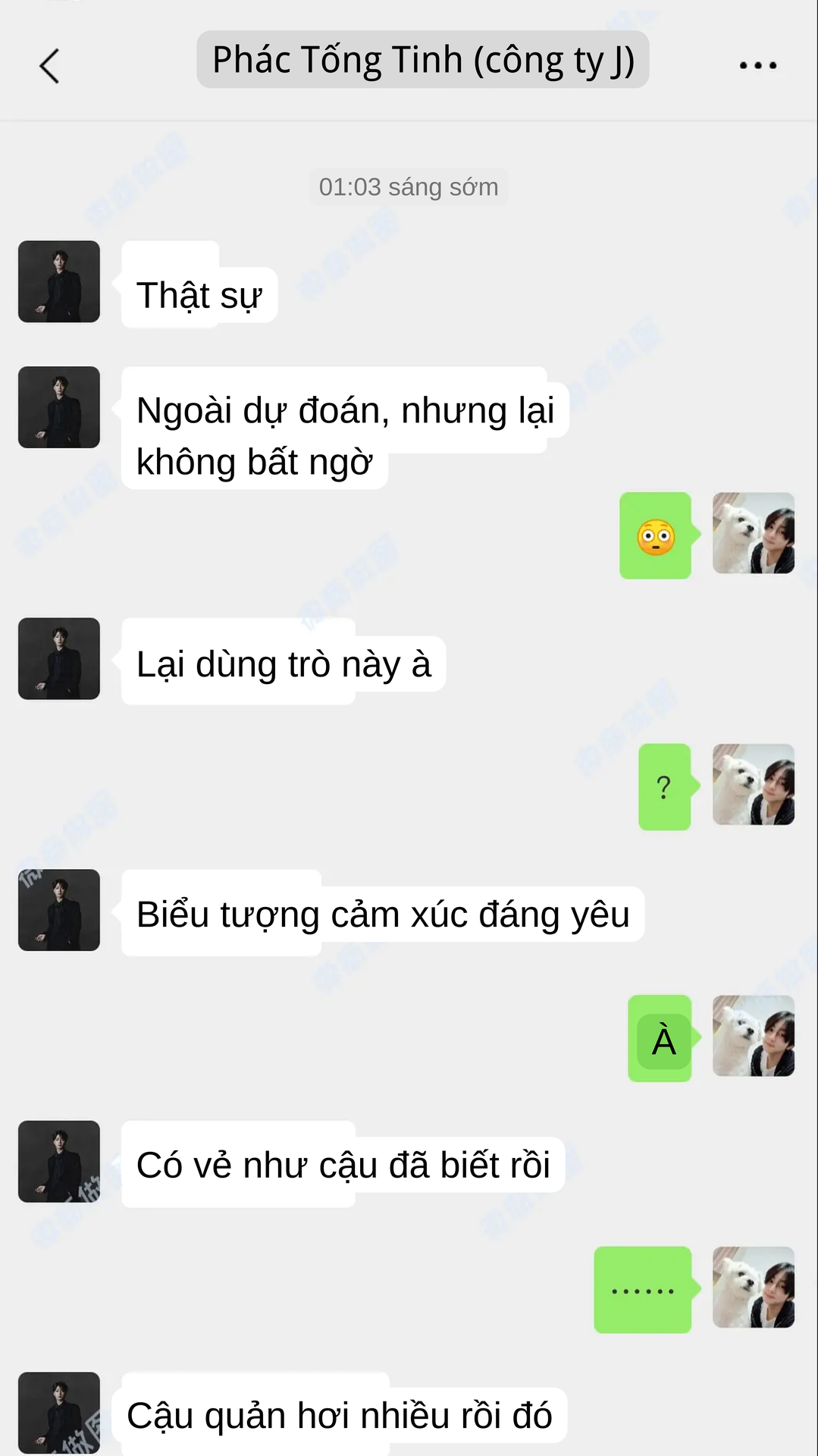Open sender's avatar beside "Thật sự" message
Viewport: 818px width, 1456px height.
(x=59, y=281)
